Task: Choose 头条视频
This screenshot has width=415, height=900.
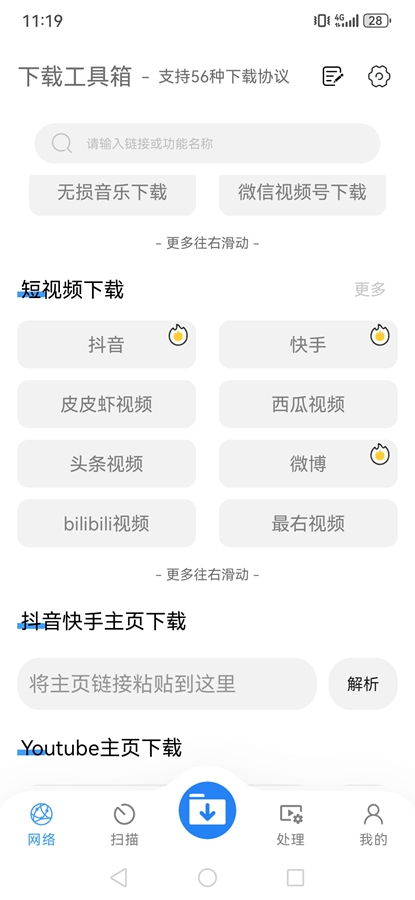Action: point(106,464)
